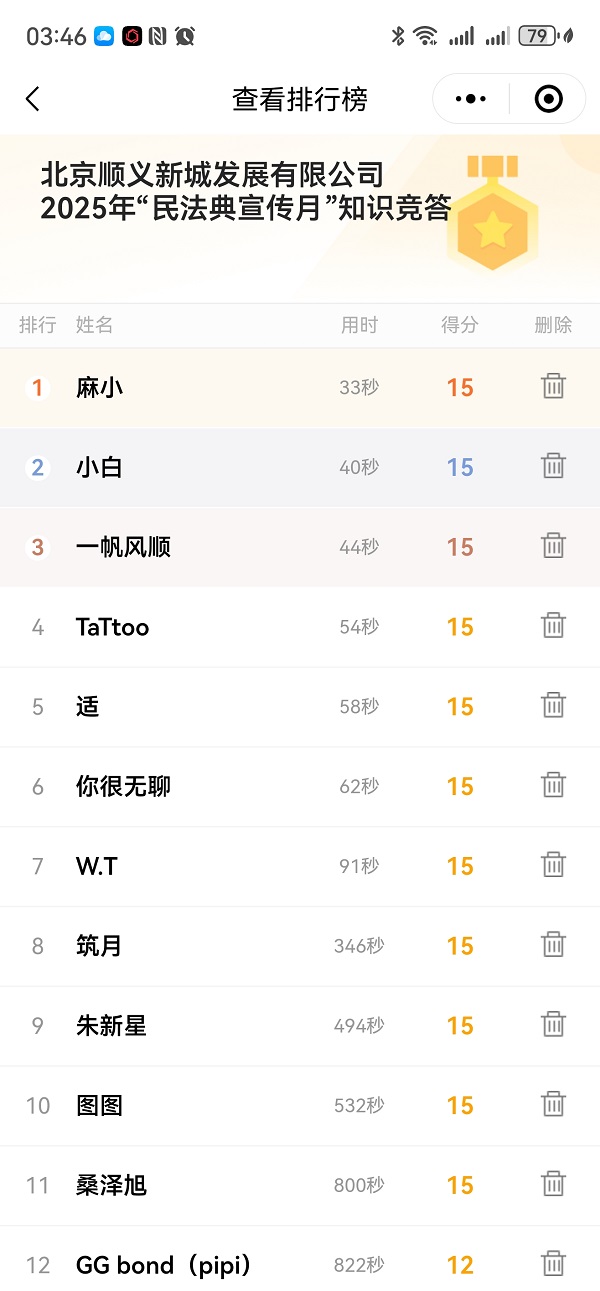Remove 一帆风顺 from the leaderboard
Viewport: 600px width, 1291px height.
pos(554,546)
